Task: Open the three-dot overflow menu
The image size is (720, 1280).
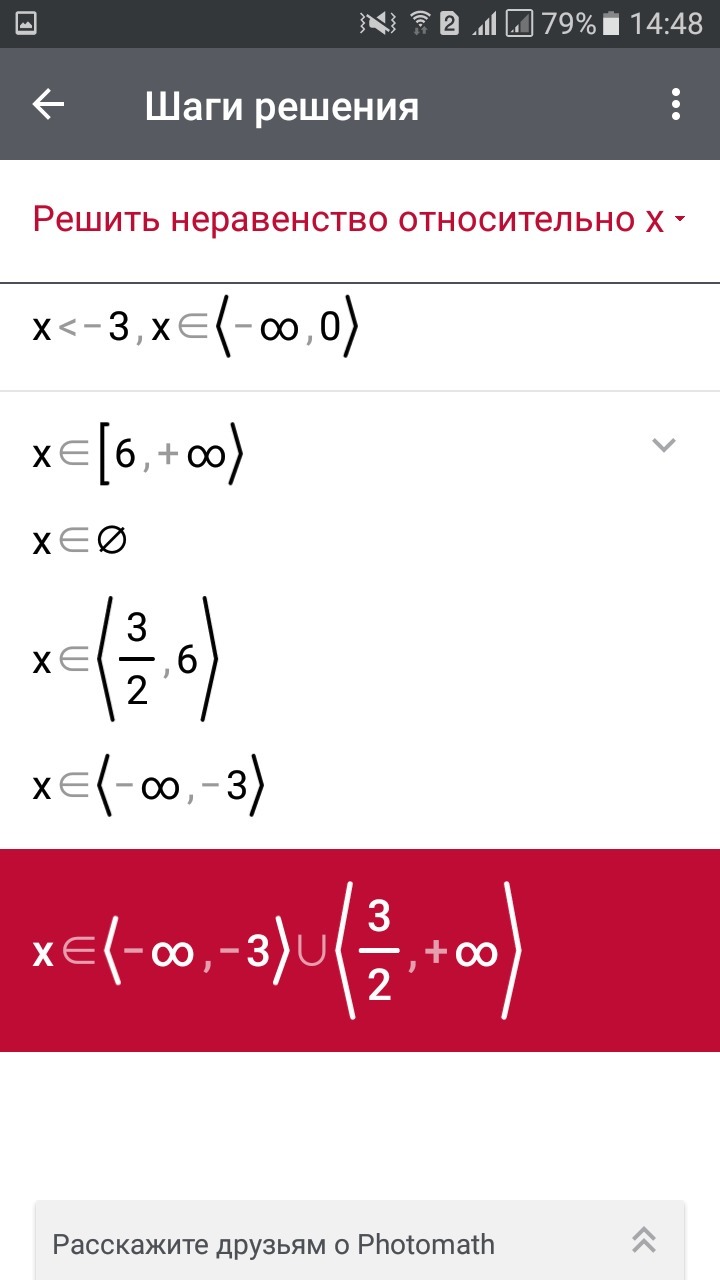Action: [676, 105]
